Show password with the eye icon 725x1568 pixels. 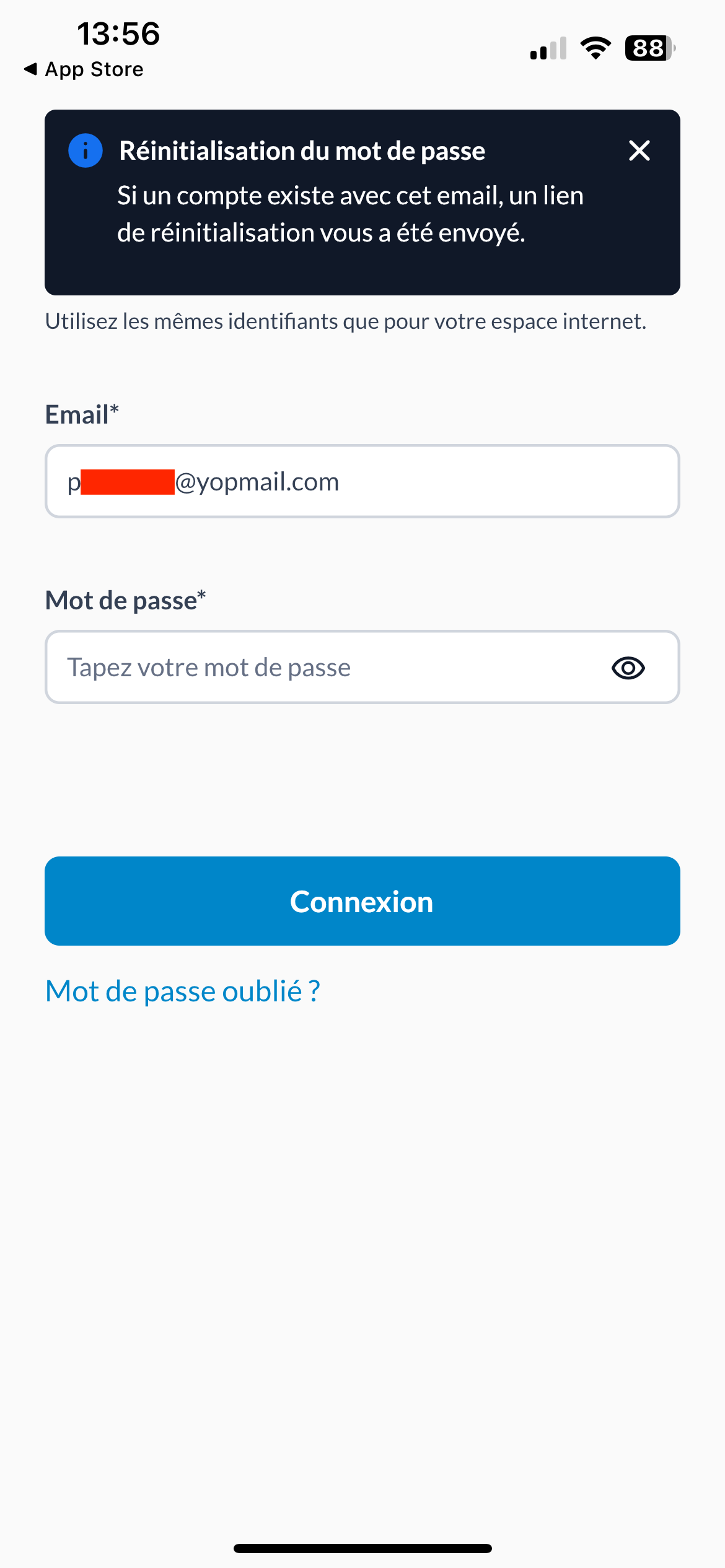[628, 668]
